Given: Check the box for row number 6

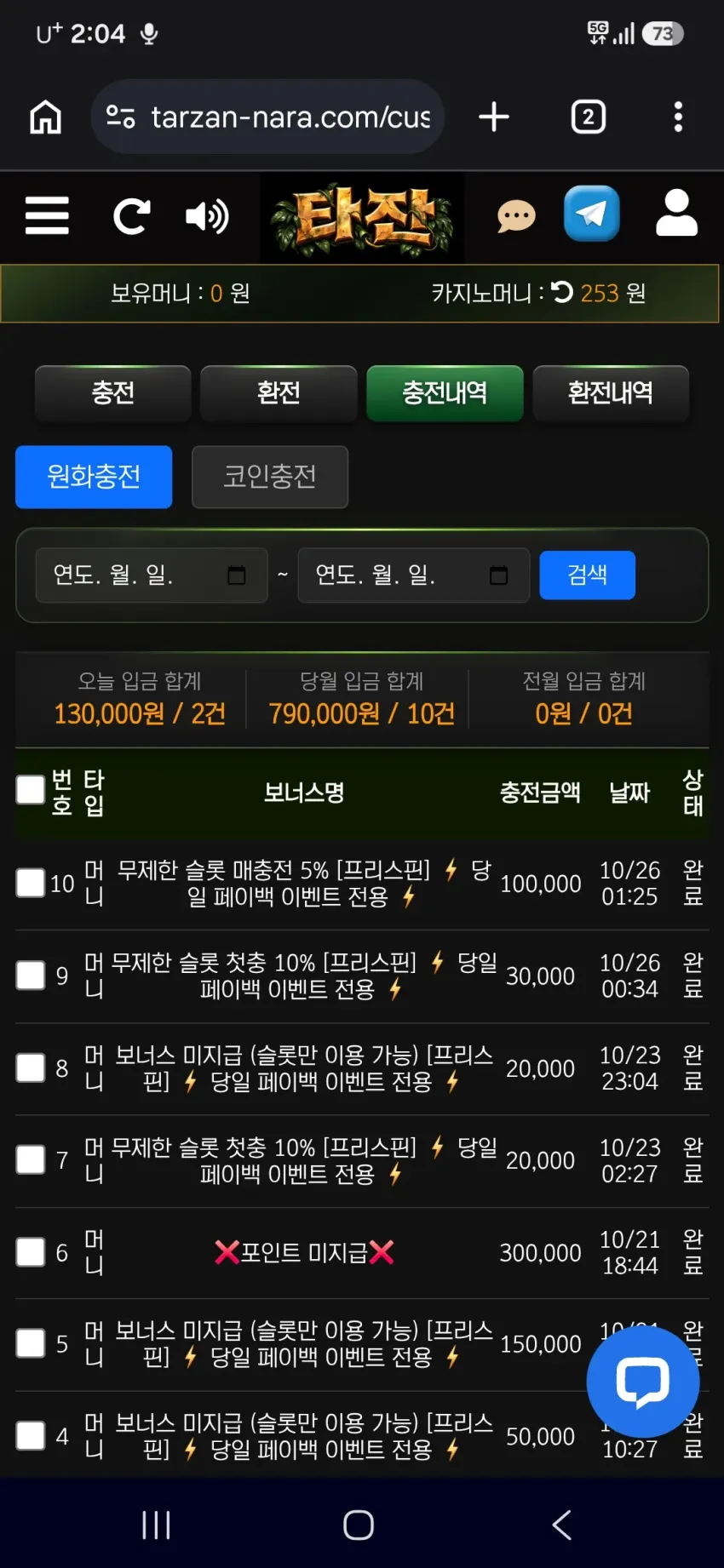Looking at the screenshot, I should tap(31, 1252).
